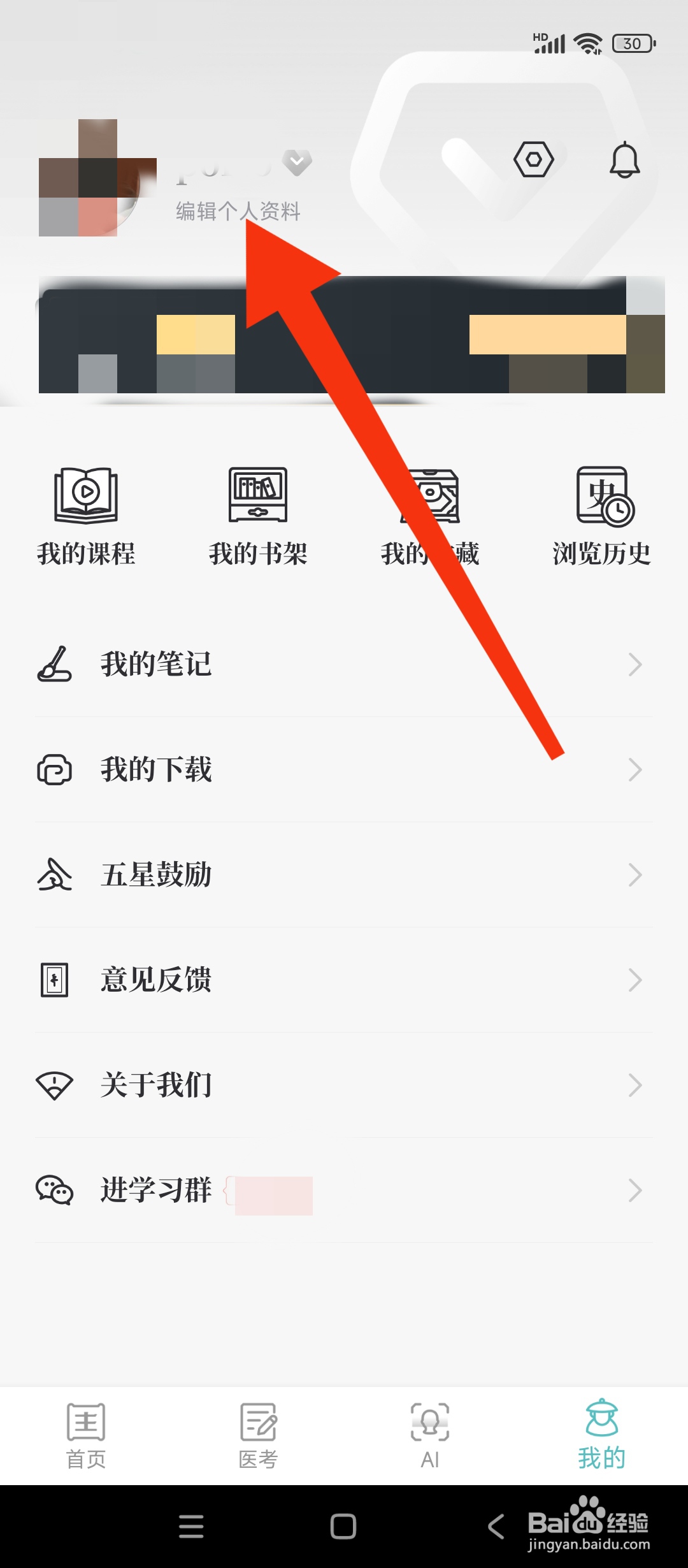Switch to the 首页 tab
Viewport: 688px width, 1568px height.
(86, 1434)
